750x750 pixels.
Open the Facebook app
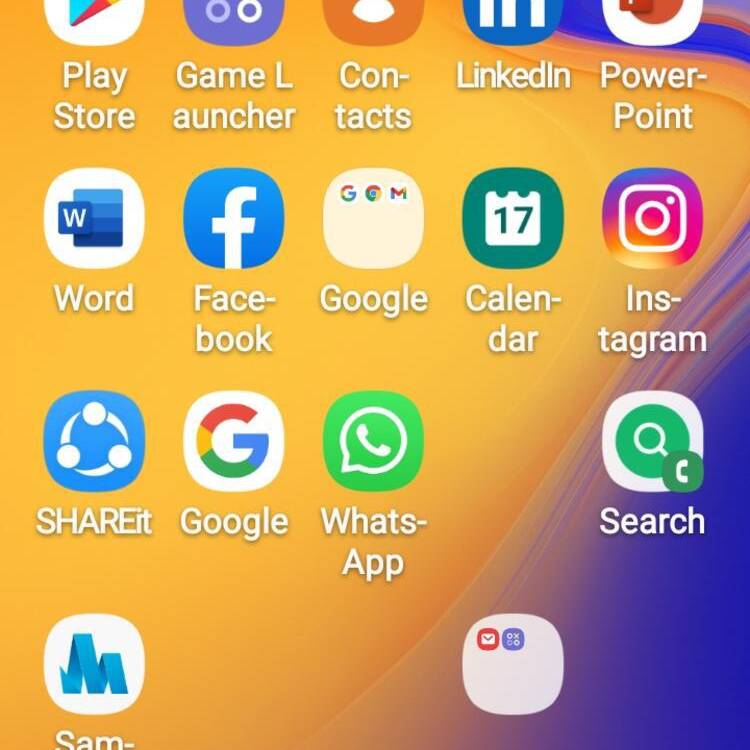[234, 218]
